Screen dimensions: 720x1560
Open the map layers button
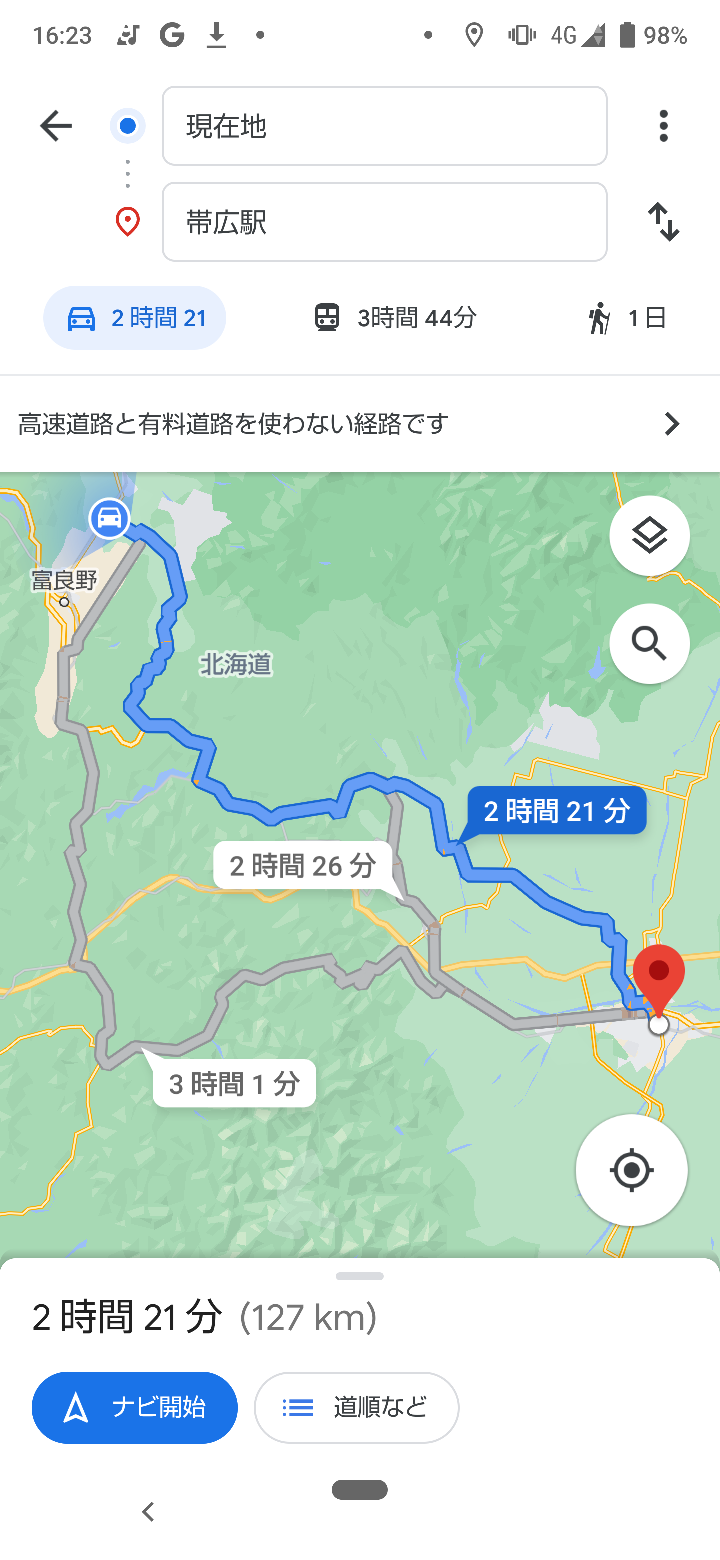pos(649,536)
